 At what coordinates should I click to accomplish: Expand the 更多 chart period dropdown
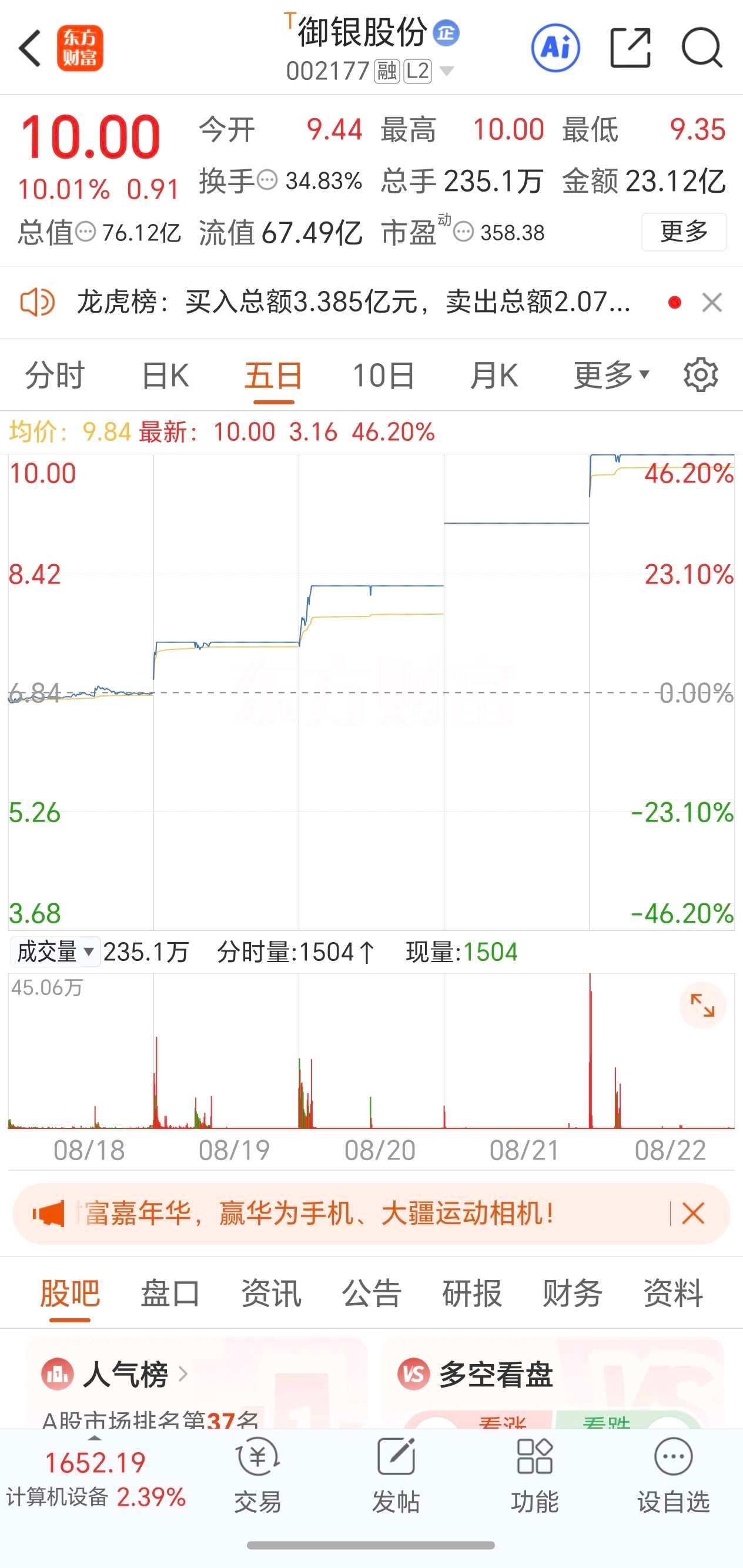point(611,375)
